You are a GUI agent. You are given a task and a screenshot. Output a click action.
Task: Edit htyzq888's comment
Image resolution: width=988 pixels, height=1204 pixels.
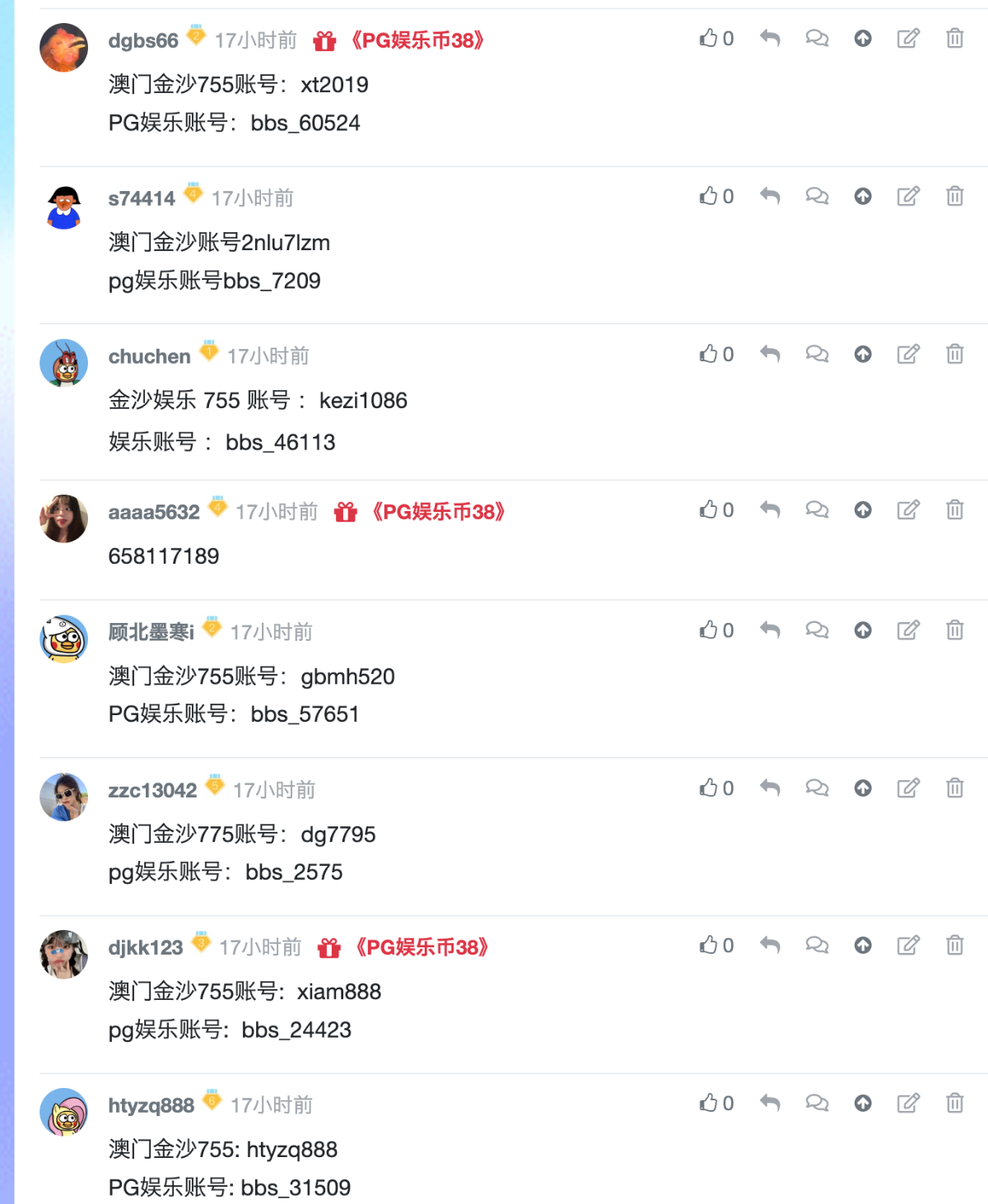pos(908,1103)
